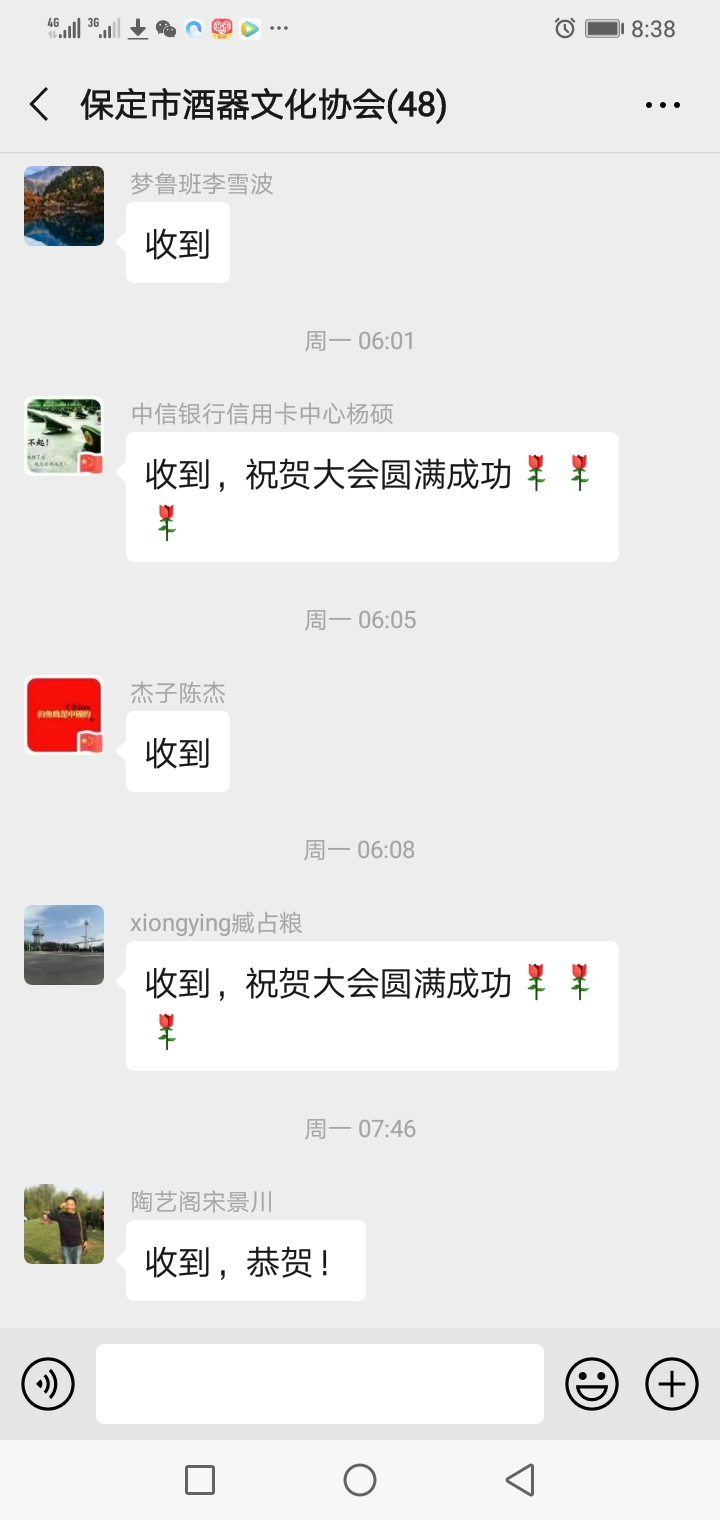This screenshot has height=1520, width=720.
Task: View 陶艺阁宋景川's profile avatar
Action: [x=64, y=1224]
